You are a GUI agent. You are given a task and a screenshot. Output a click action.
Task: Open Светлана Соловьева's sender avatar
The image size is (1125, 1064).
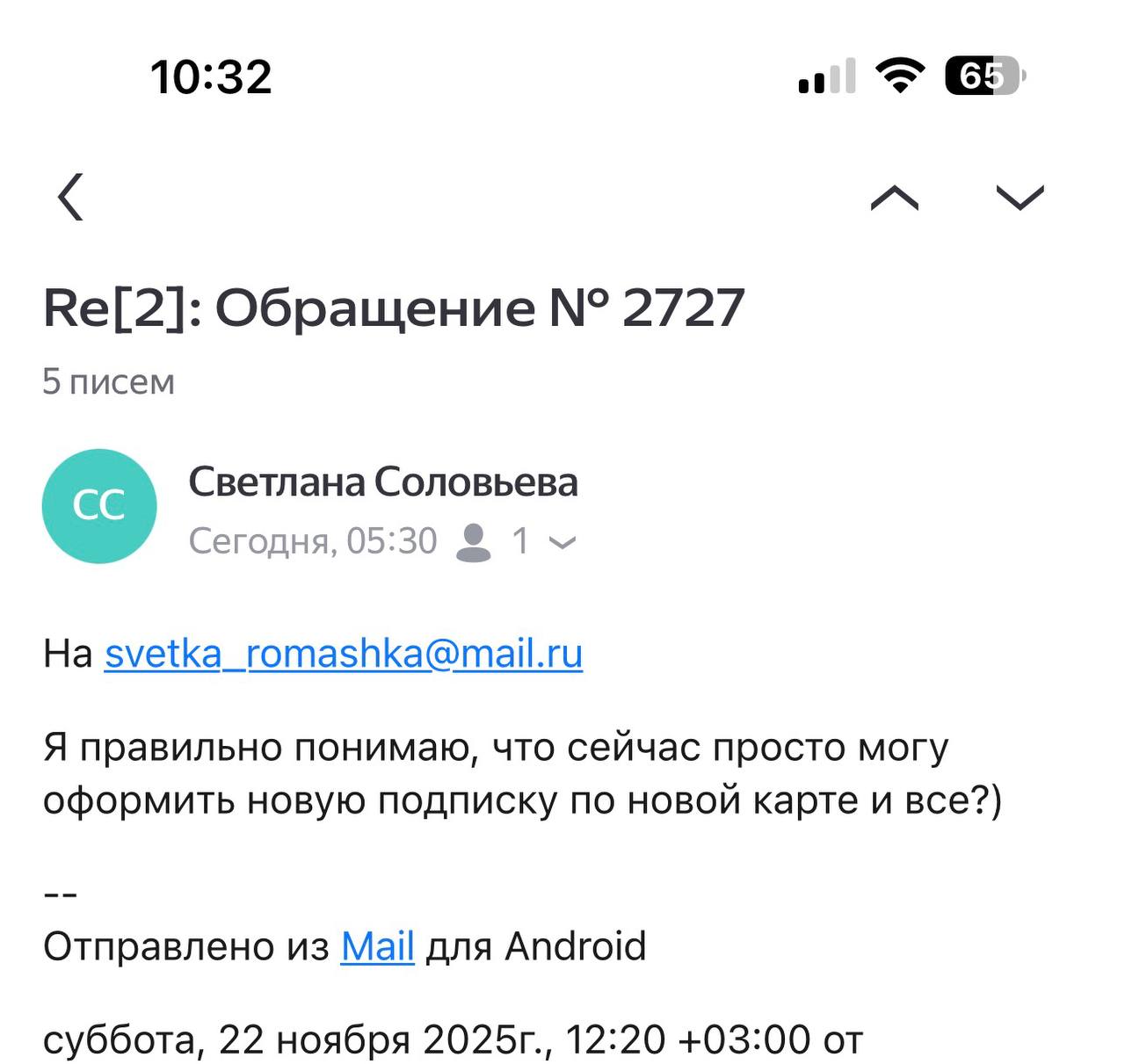coord(99,506)
